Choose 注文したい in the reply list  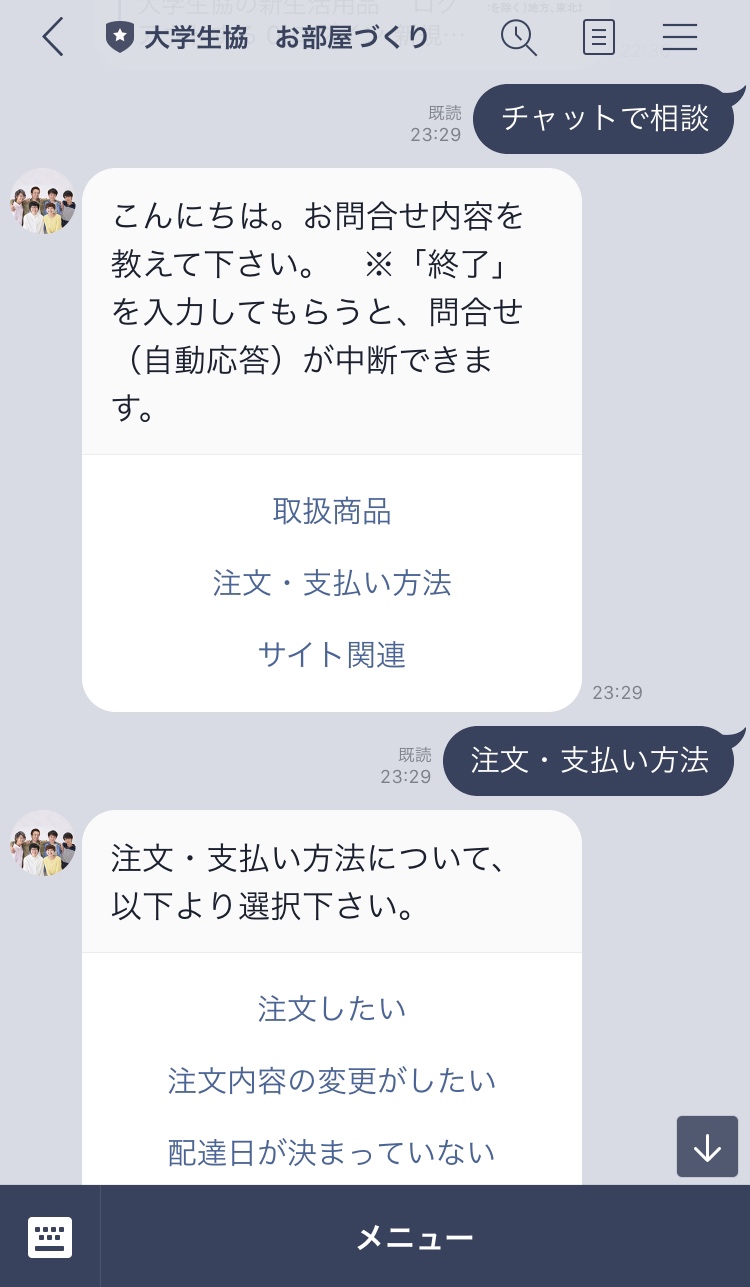click(x=331, y=1009)
